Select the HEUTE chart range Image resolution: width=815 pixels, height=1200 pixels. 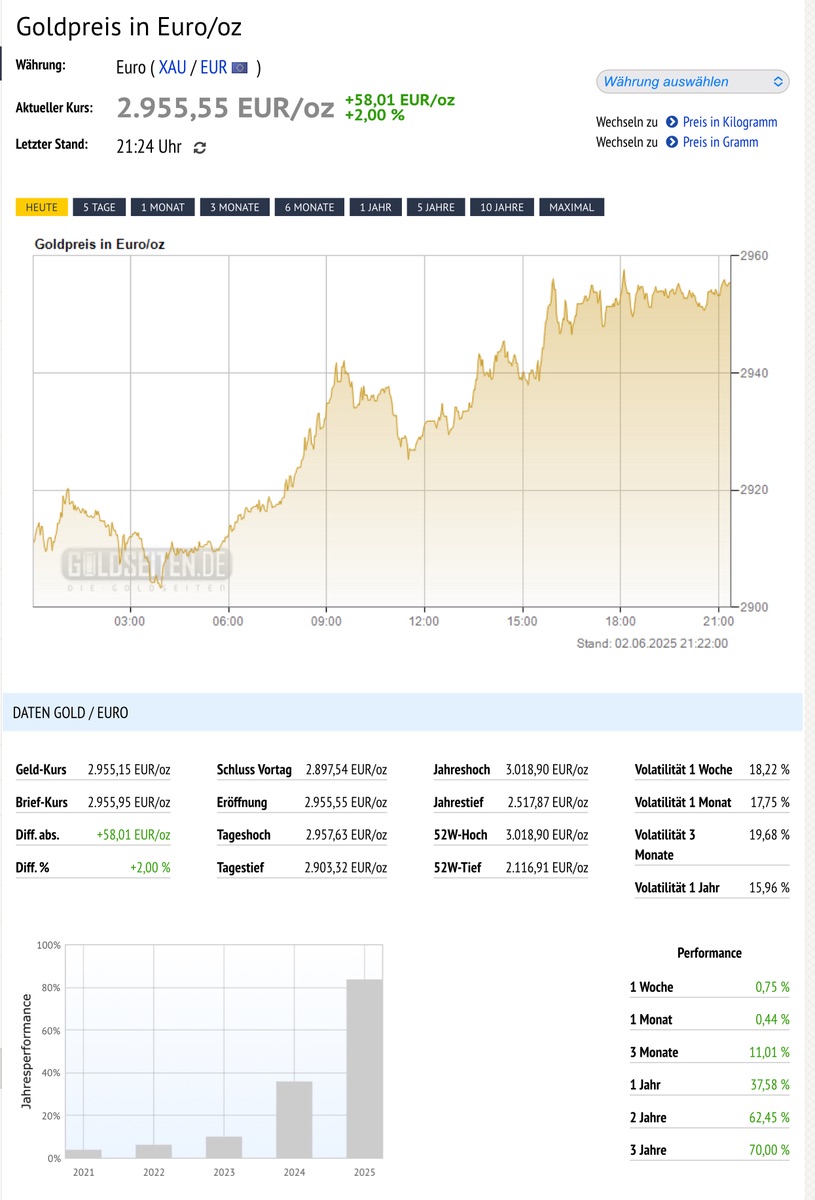point(42,207)
